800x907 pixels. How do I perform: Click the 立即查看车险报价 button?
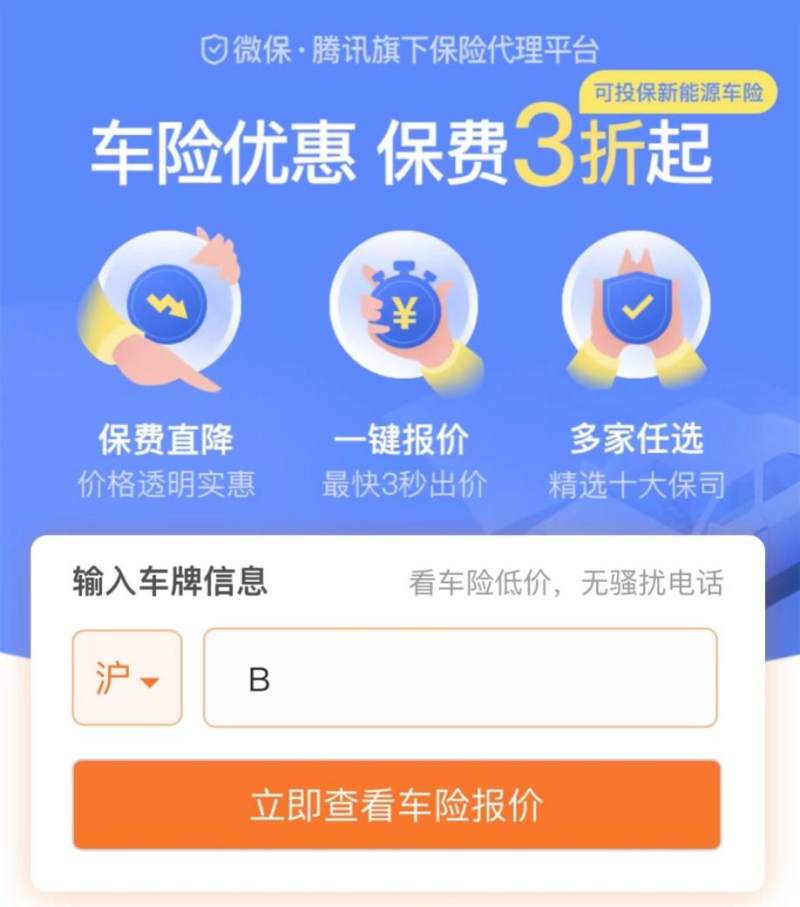click(x=400, y=805)
